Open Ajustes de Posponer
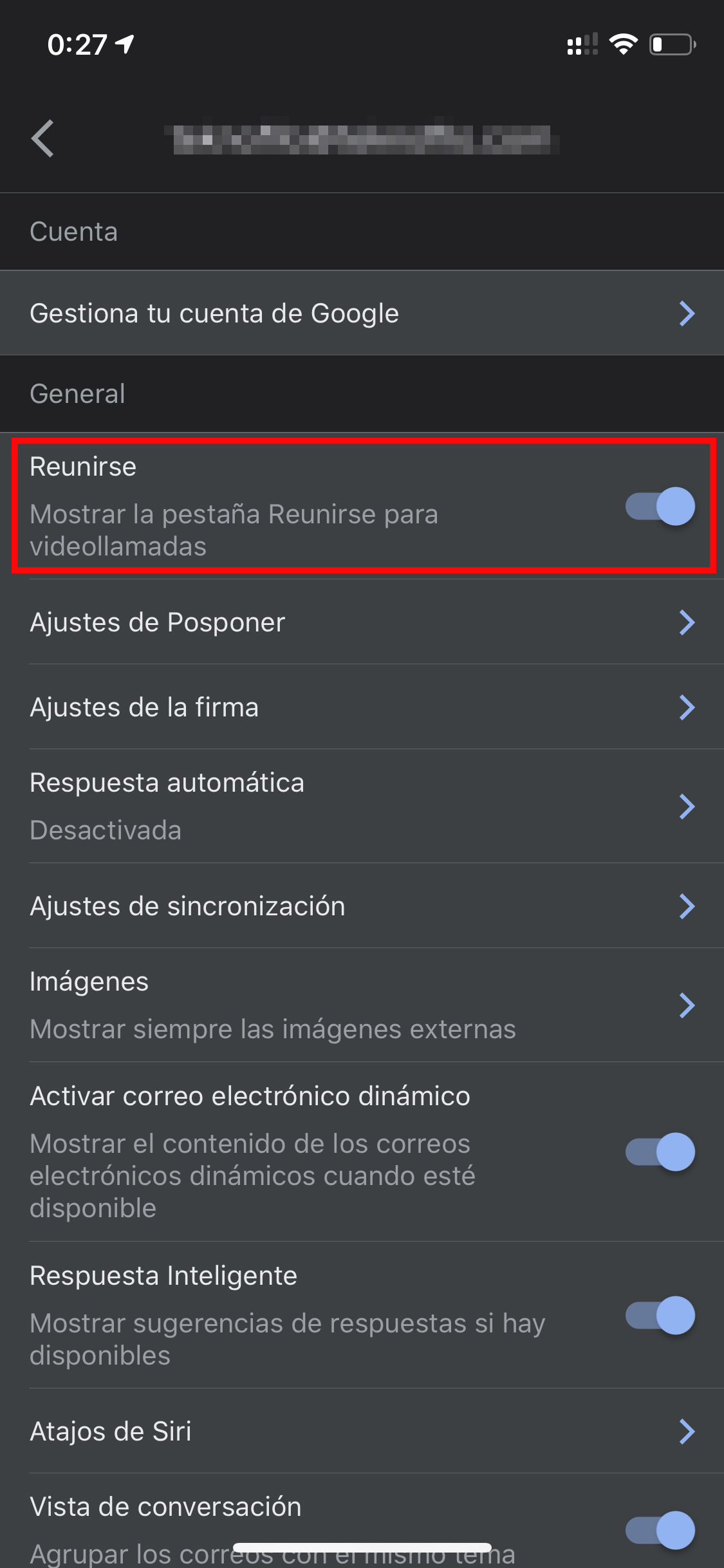This screenshot has height=1568, width=724. (x=362, y=622)
